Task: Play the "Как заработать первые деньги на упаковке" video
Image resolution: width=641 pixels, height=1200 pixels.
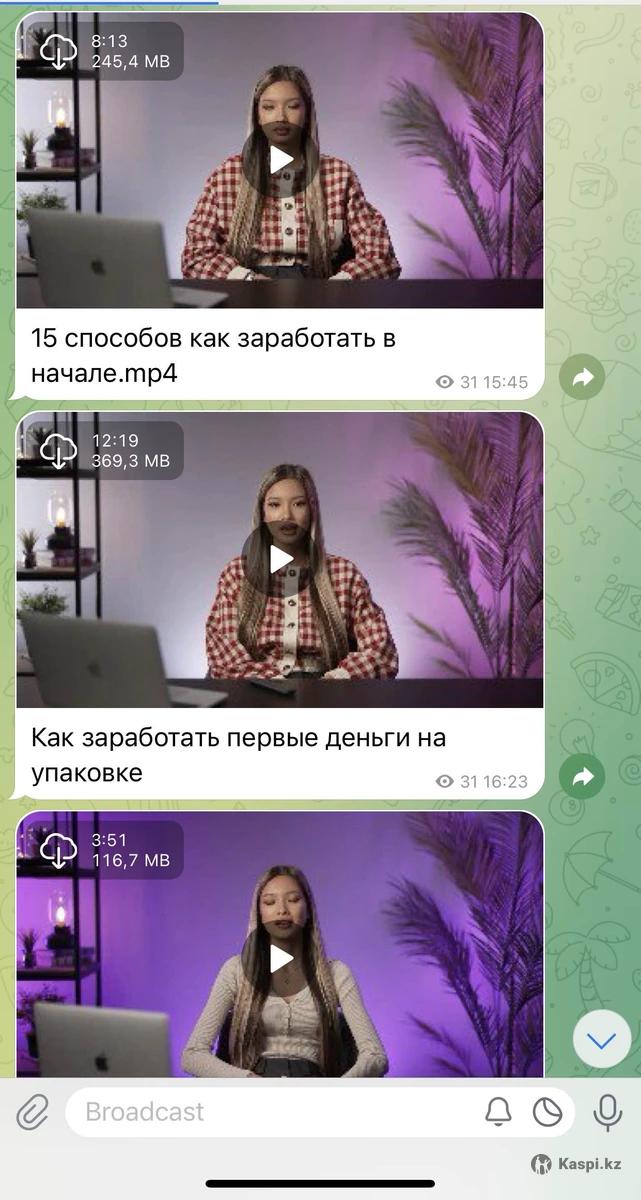Action: (281, 560)
